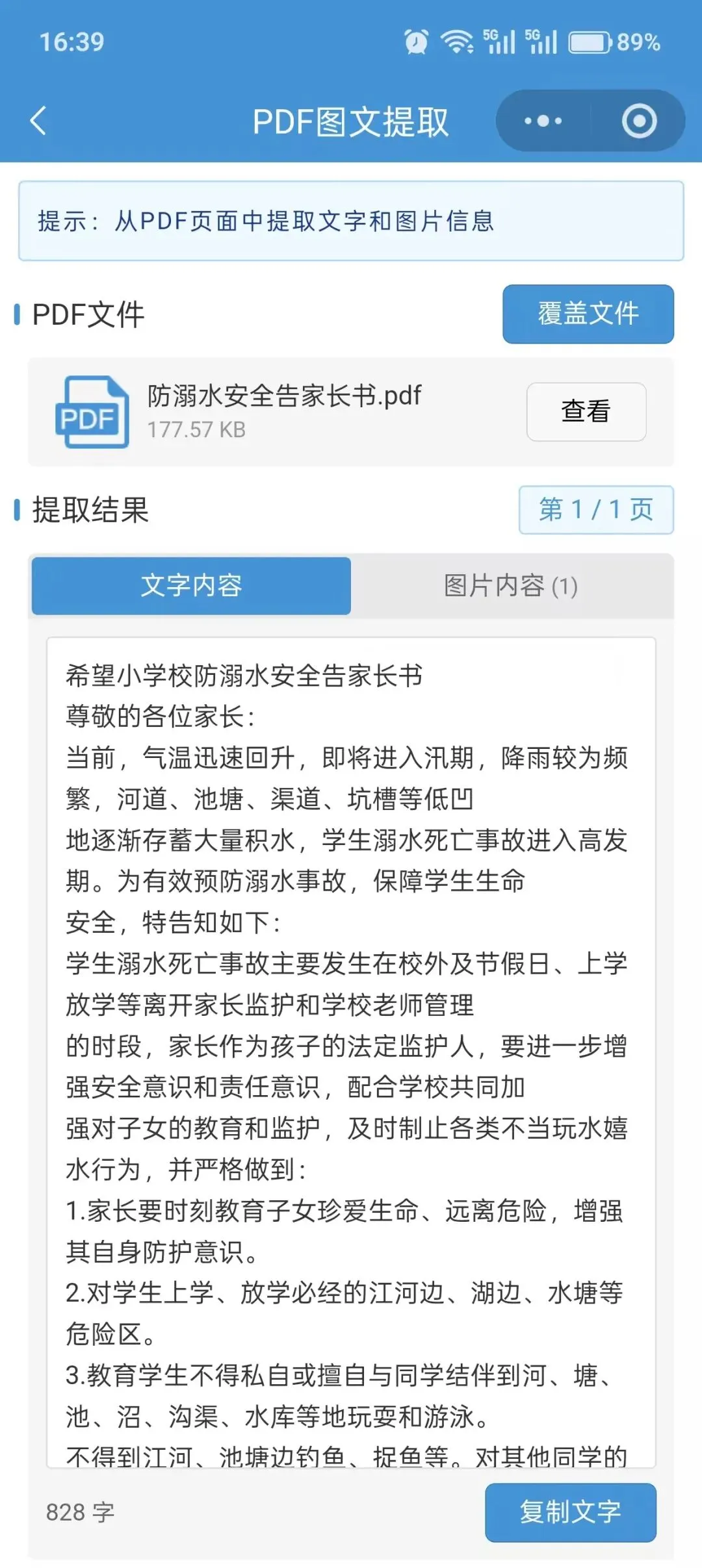The width and height of the screenshot is (702, 1568).
Task: Open the 防溺水安全告家长书.pdf file row
Action: [x=350, y=412]
